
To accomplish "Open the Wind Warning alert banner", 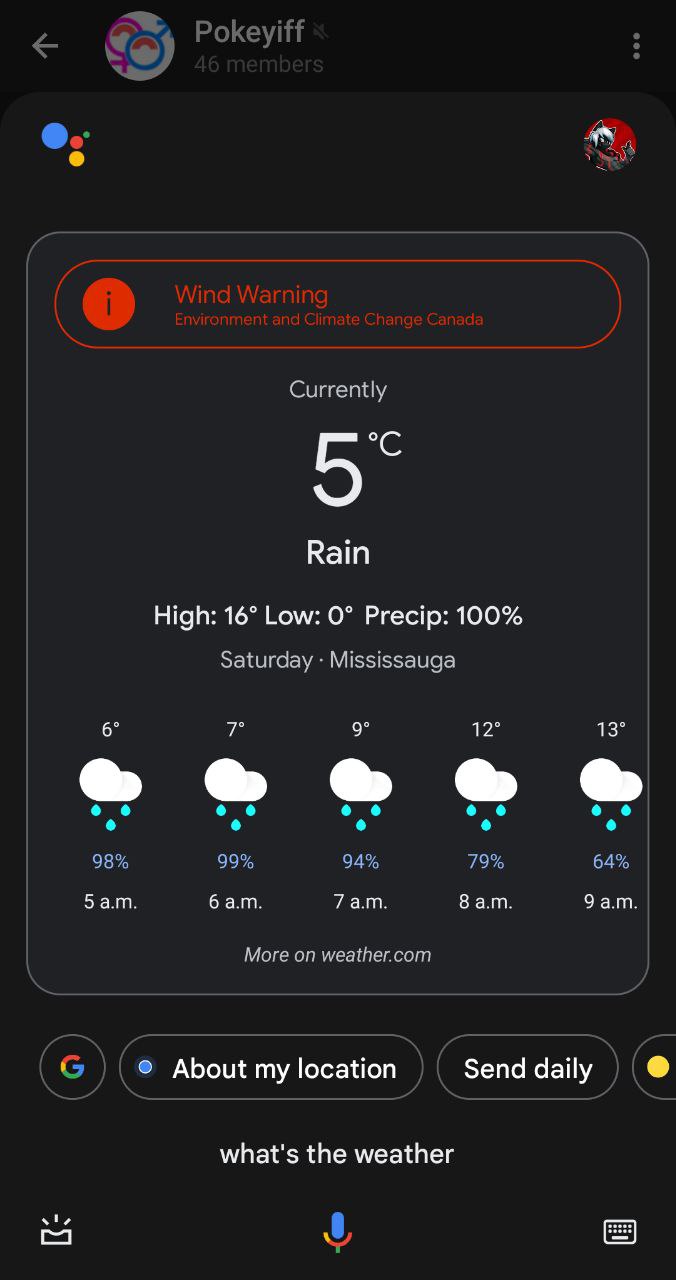I will coord(337,304).
